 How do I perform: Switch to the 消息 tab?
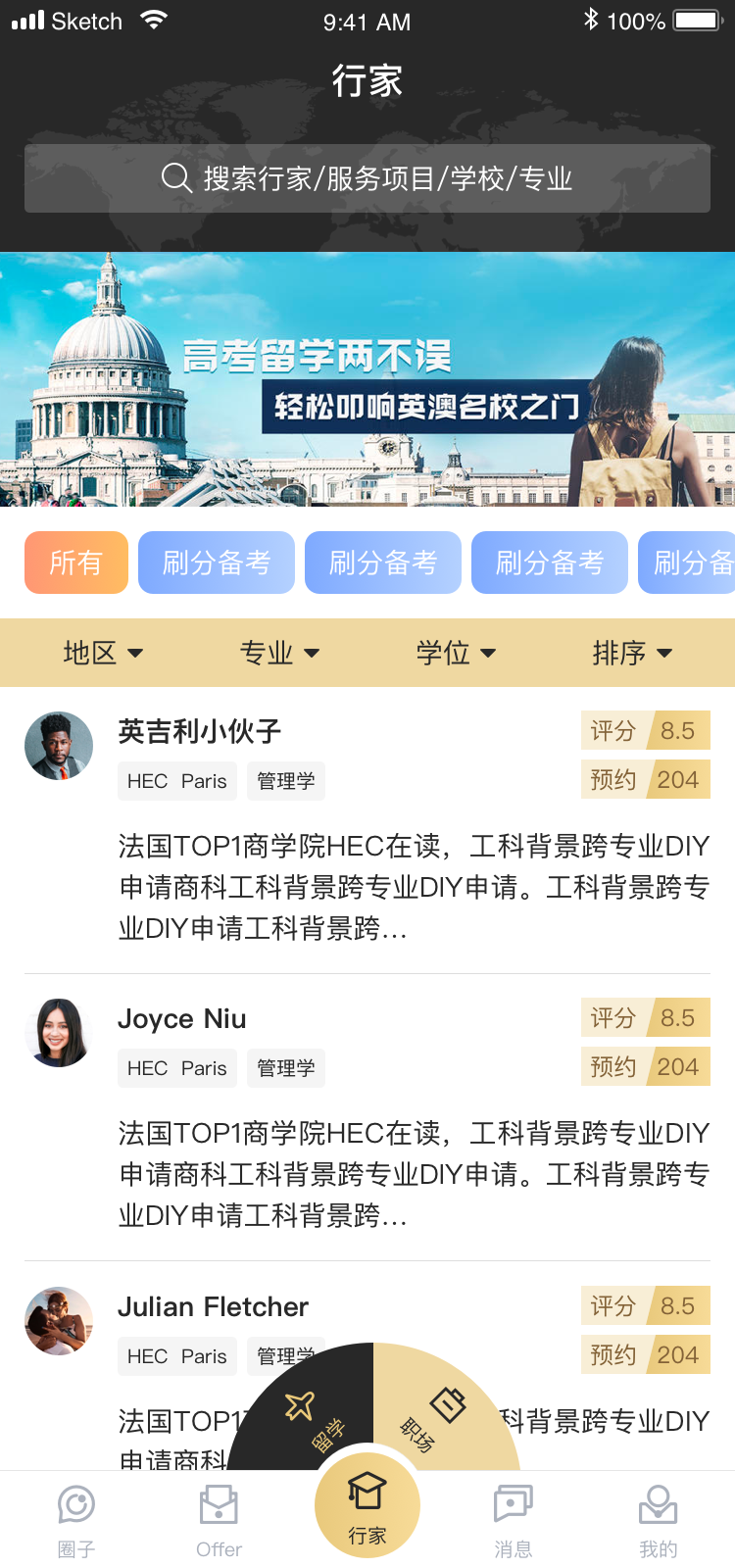513,1521
